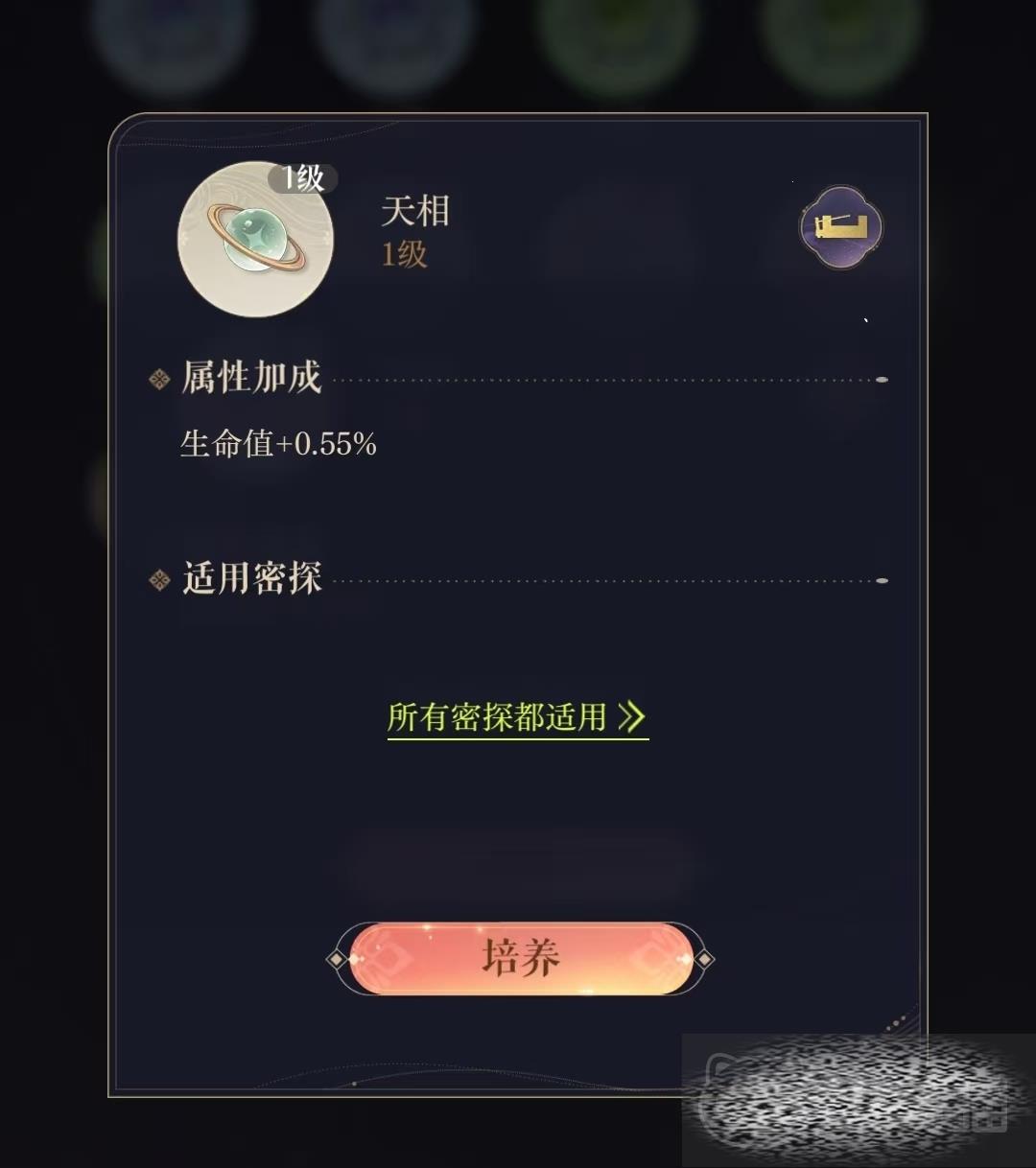The image size is (1036, 1168).
Task: Open the 所有密探都适用 link
Action: tap(516, 717)
